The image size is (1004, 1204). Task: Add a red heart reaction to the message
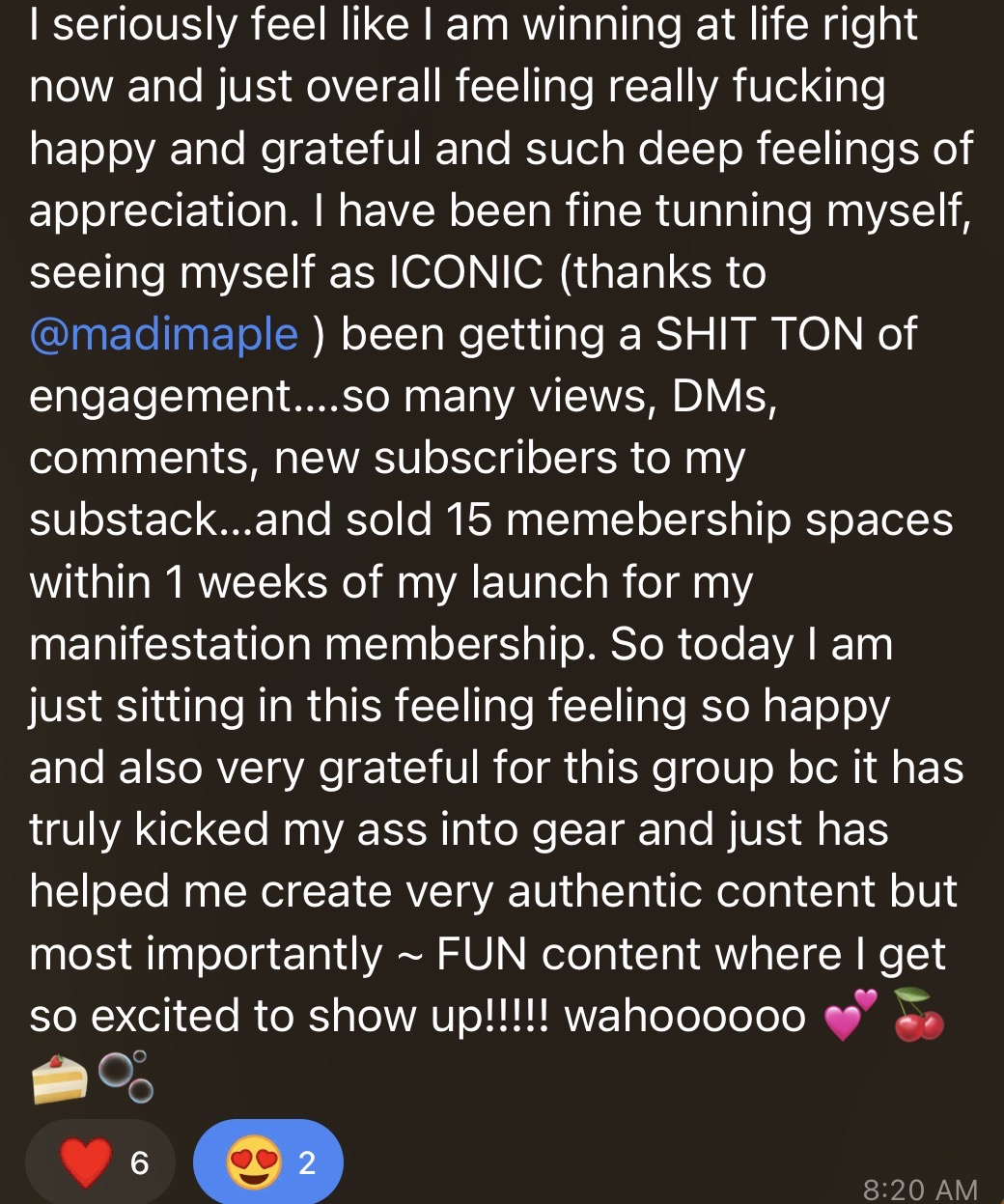tap(100, 1162)
